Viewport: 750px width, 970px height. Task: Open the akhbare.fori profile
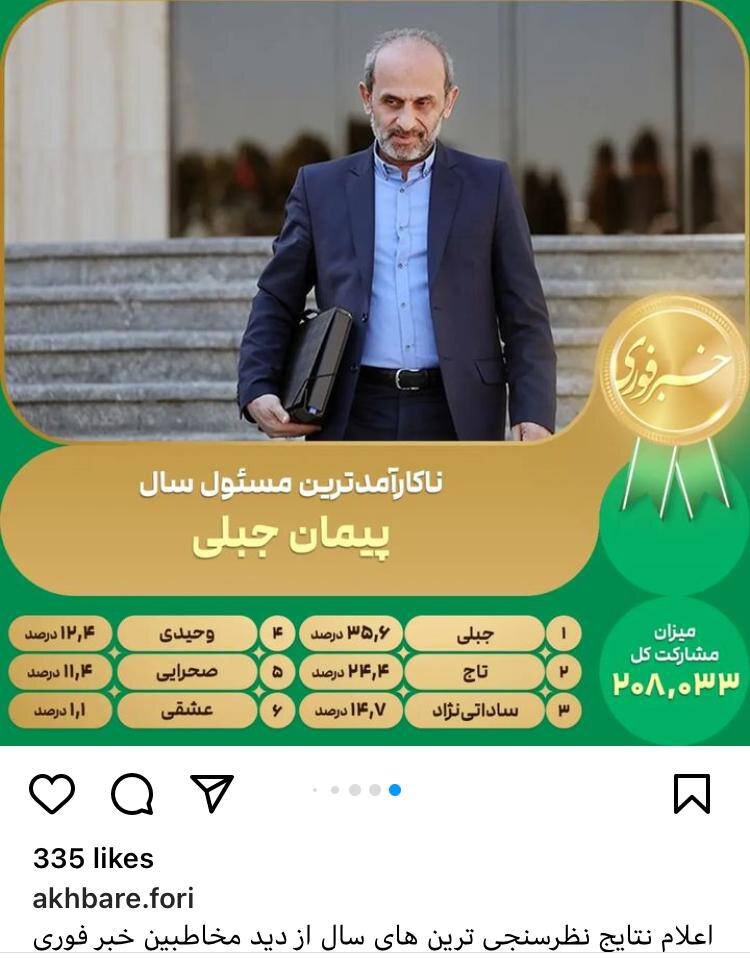pyautogui.click(x=113, y=898)
